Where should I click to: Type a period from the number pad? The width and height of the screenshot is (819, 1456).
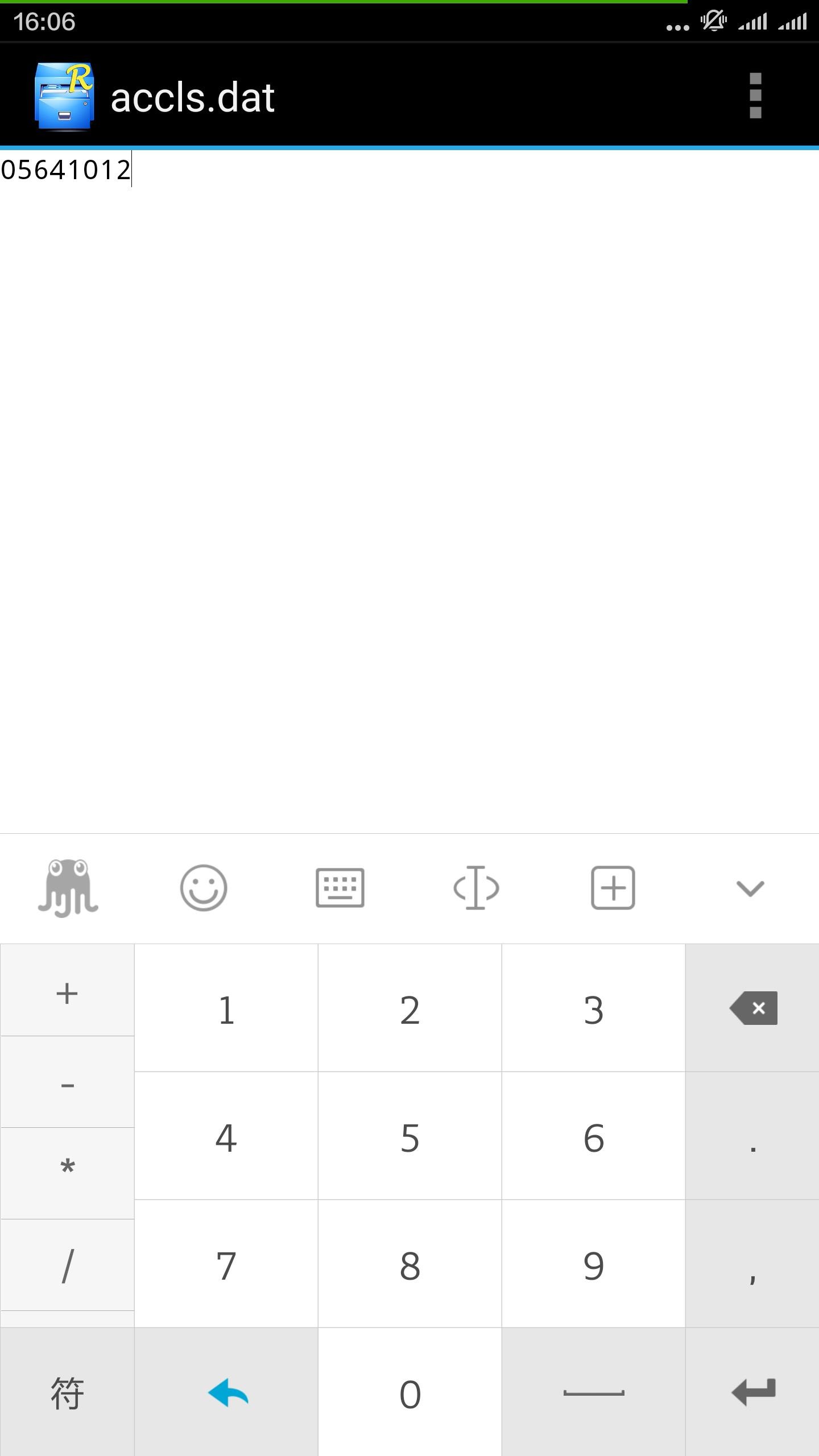752,1136
